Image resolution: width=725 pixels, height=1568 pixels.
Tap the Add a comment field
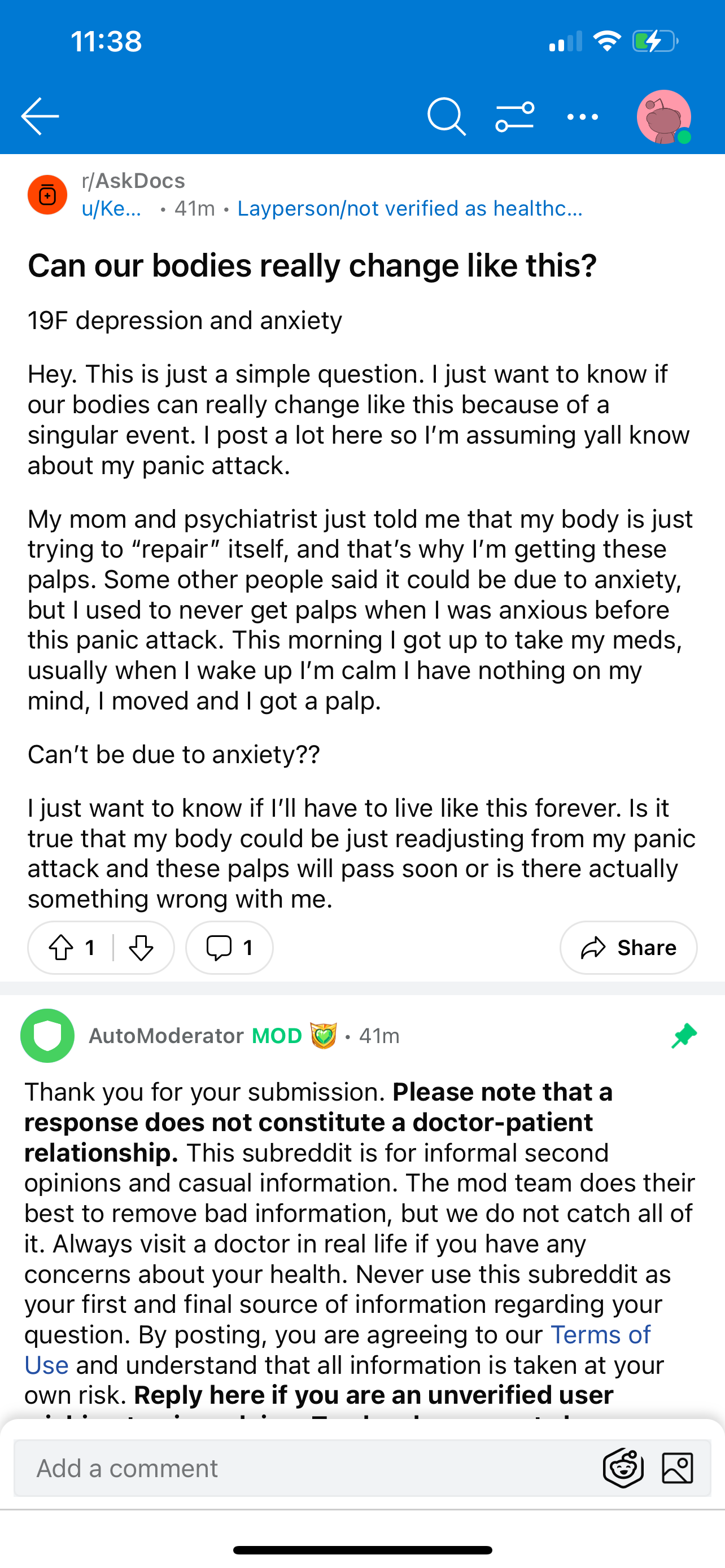point(304,1468)
